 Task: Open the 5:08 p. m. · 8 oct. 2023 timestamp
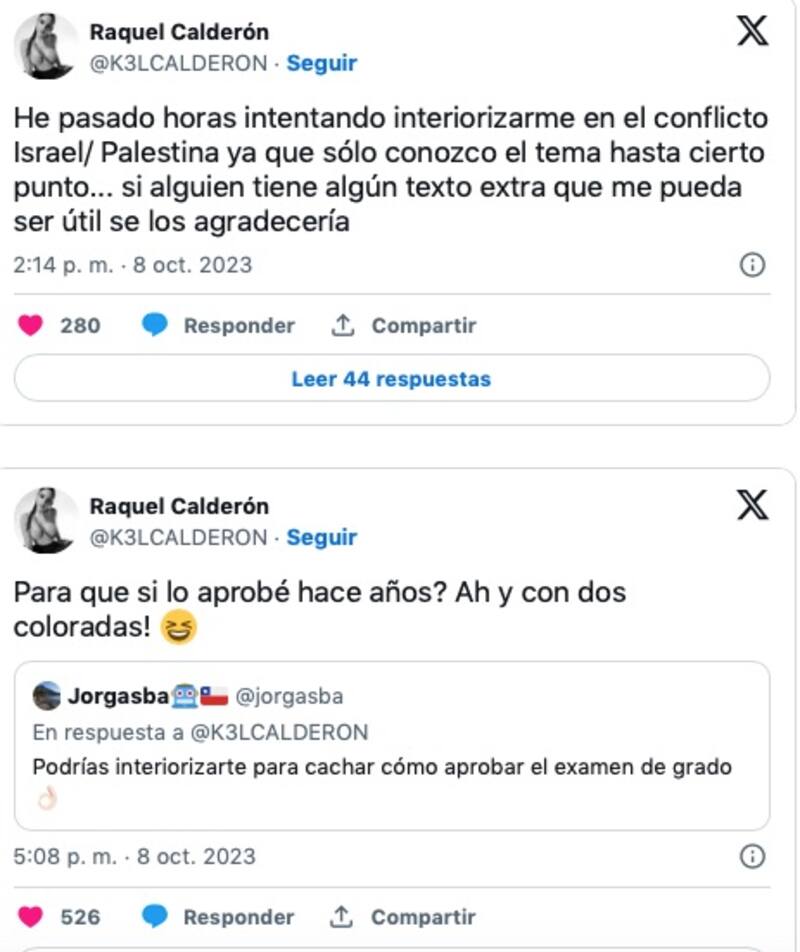pyautogui.click(x=135, y=857)
